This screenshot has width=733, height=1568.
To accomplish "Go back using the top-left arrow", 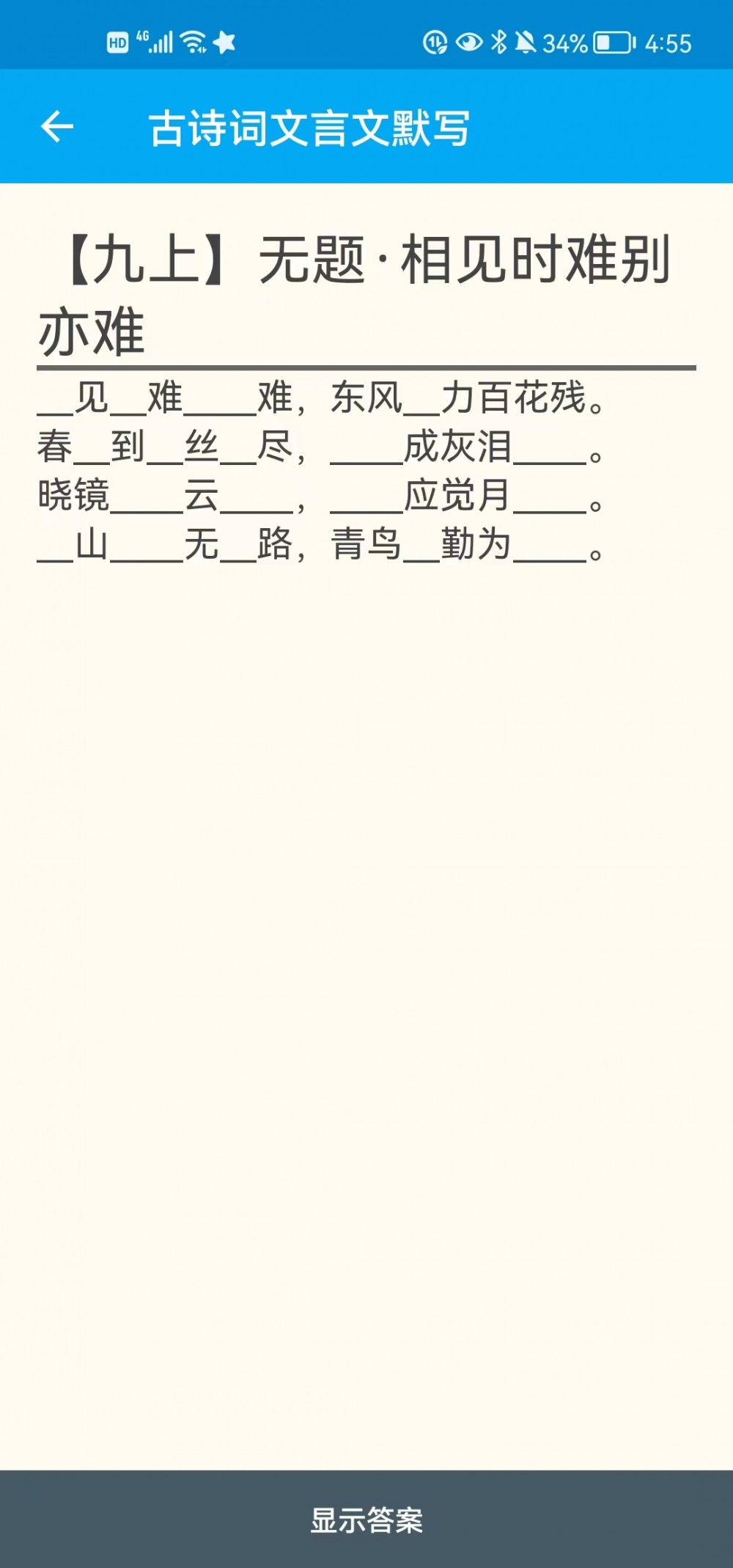I will click(57, 126).
